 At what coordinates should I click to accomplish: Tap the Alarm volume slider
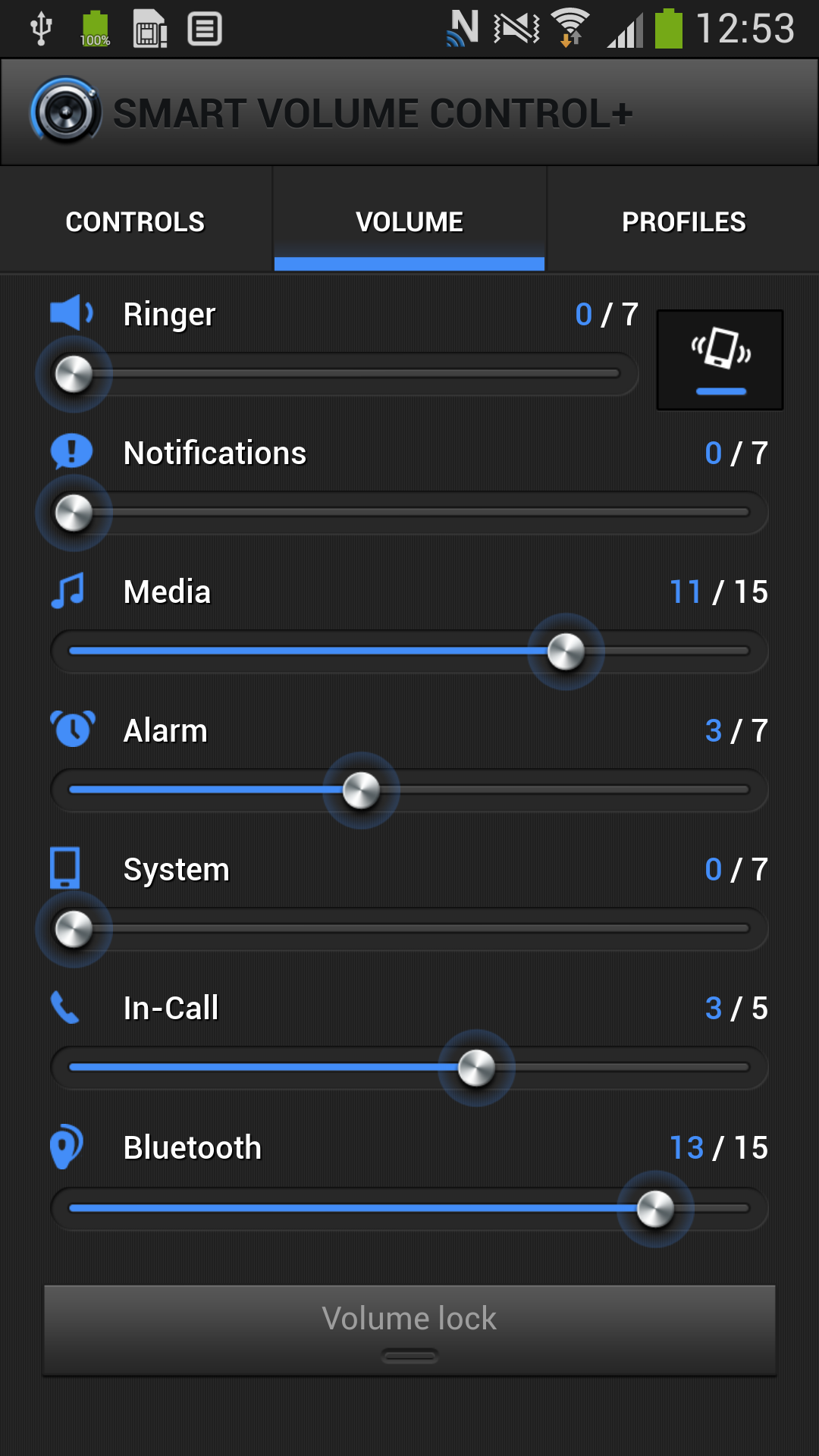click(x=409, y=790)
